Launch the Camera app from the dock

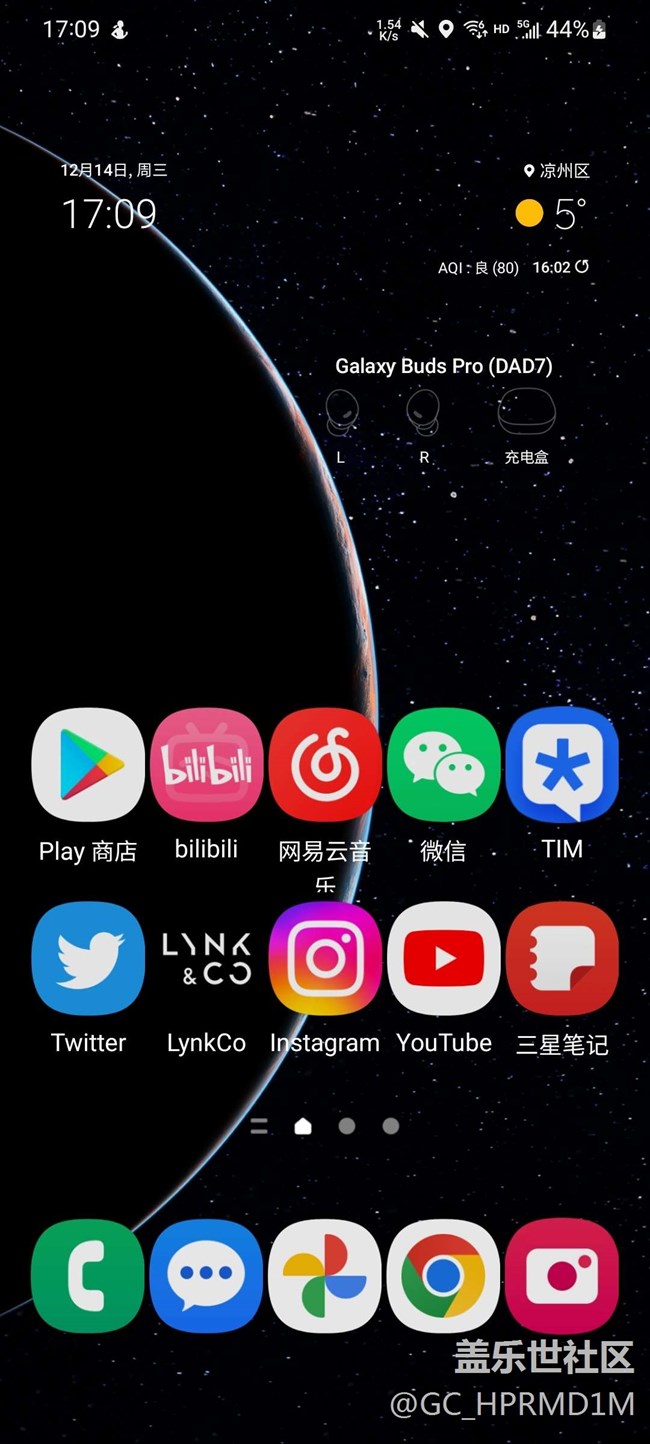tap(562, 1276)
